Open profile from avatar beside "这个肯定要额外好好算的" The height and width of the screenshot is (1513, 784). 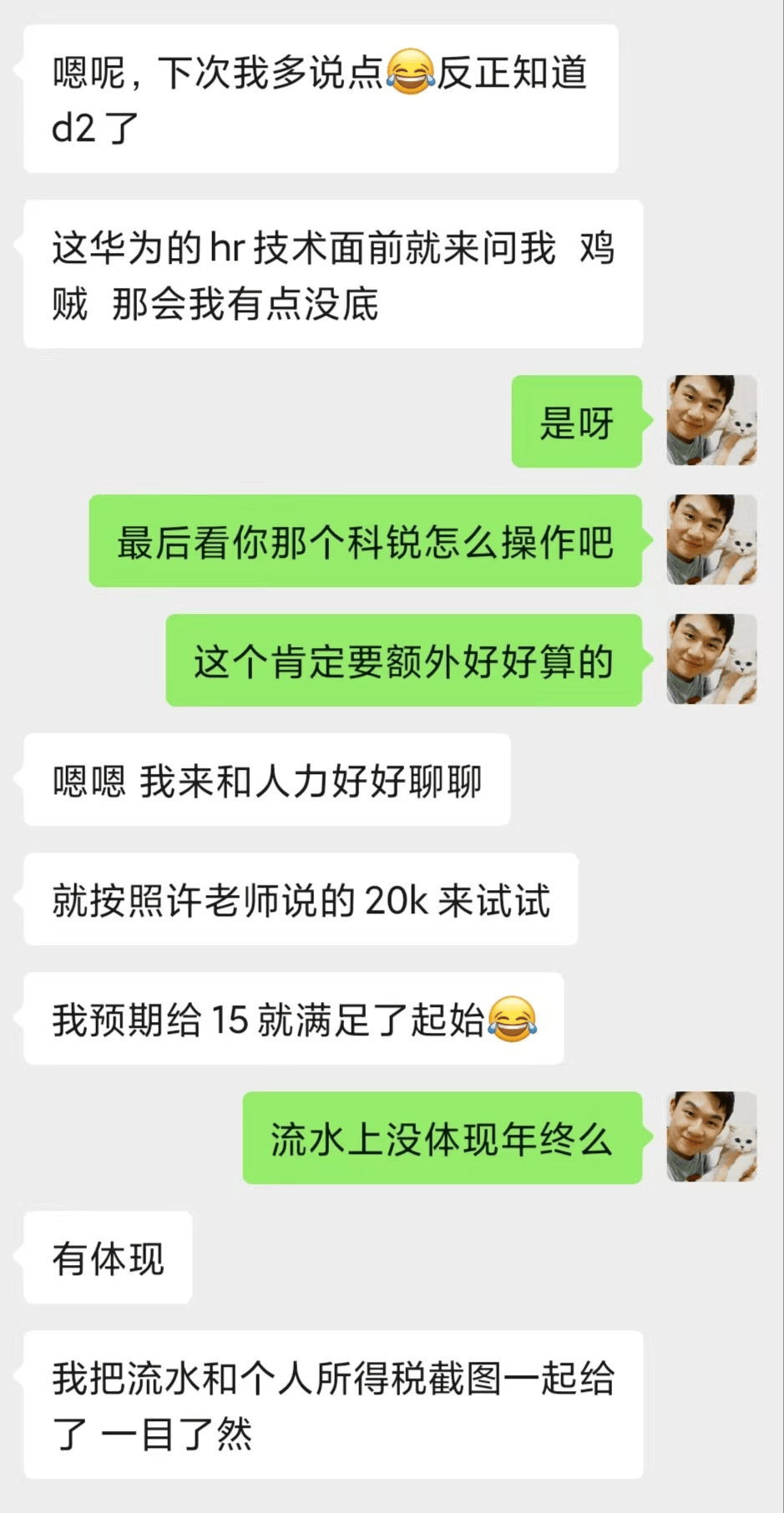(x=711, y=660)
